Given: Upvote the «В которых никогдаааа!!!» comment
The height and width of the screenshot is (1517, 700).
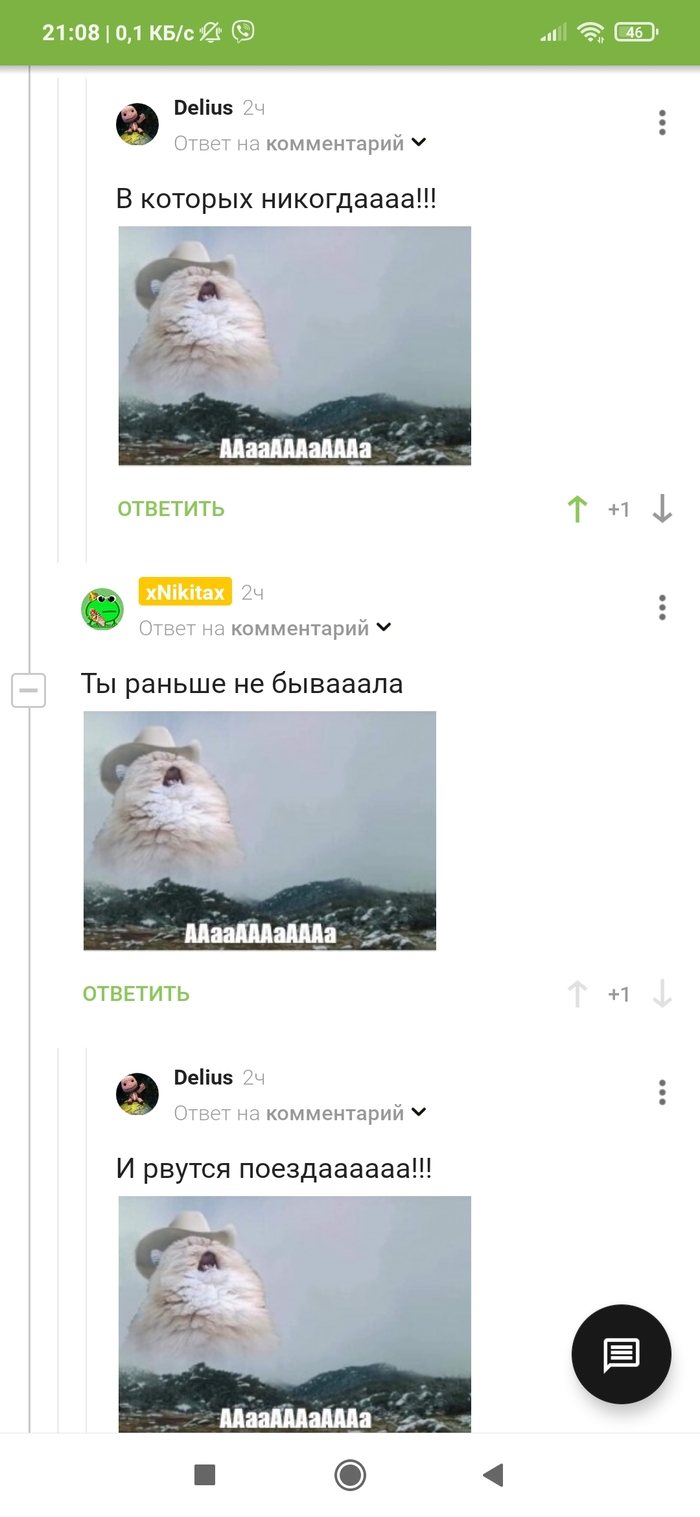Looking at the screenshot, I should [x=577, y=509].
